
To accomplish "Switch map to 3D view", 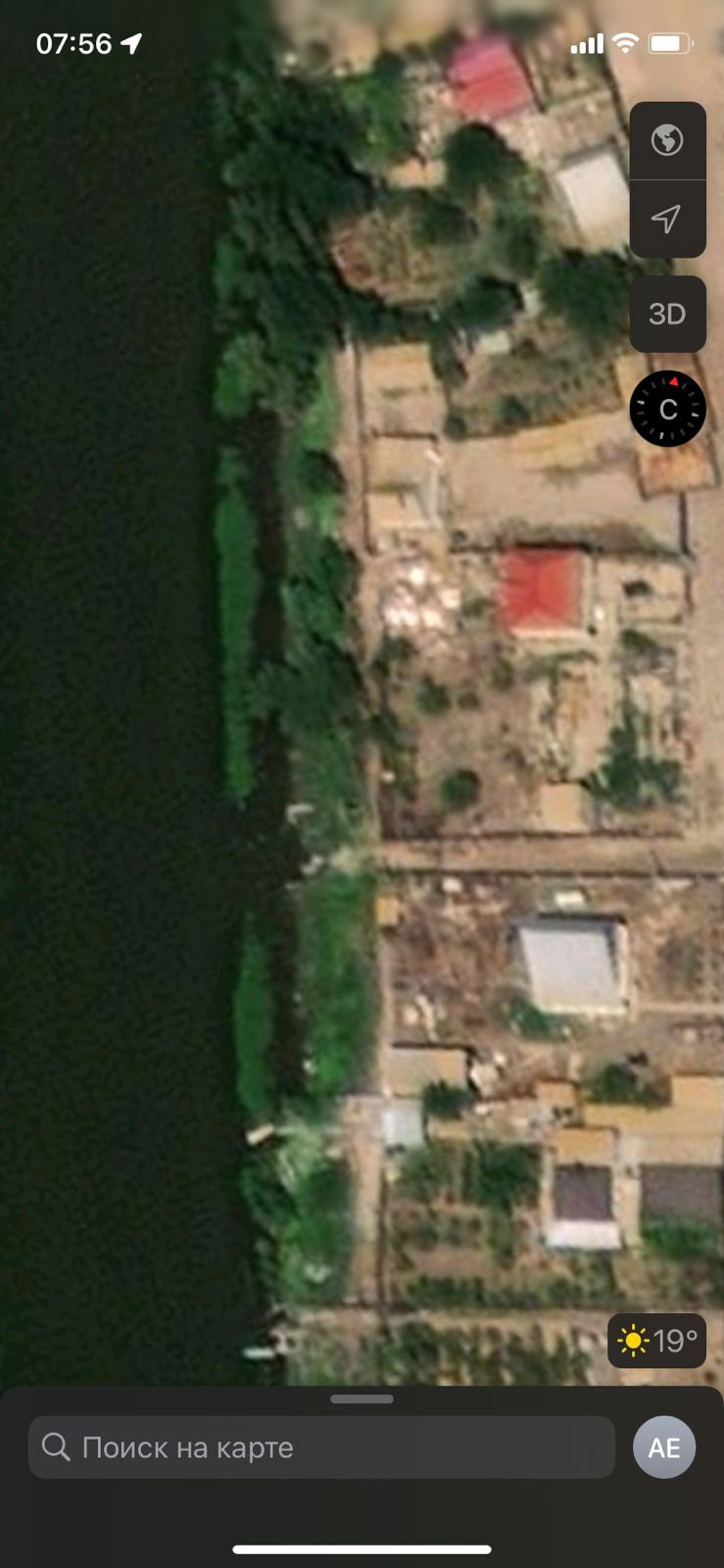I will point(667,315).
